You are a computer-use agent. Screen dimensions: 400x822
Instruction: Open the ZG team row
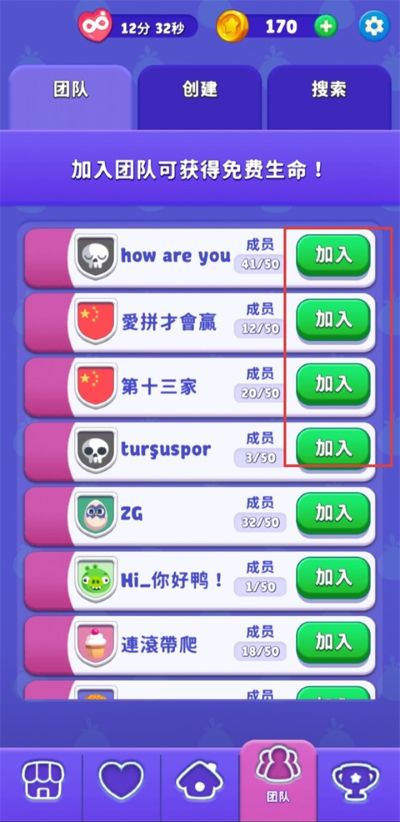[200, 516]
